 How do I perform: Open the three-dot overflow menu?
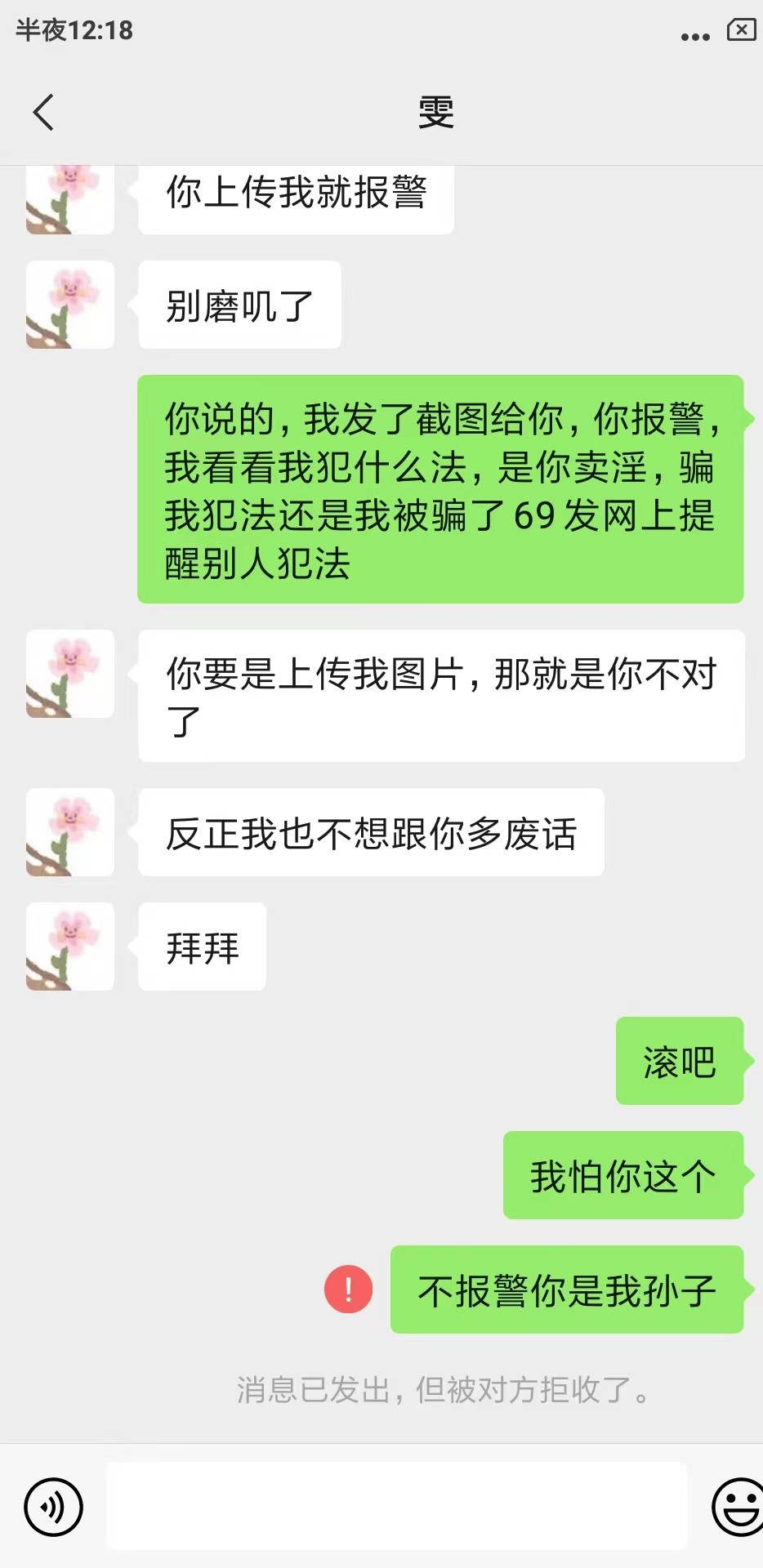pos(695,36)
